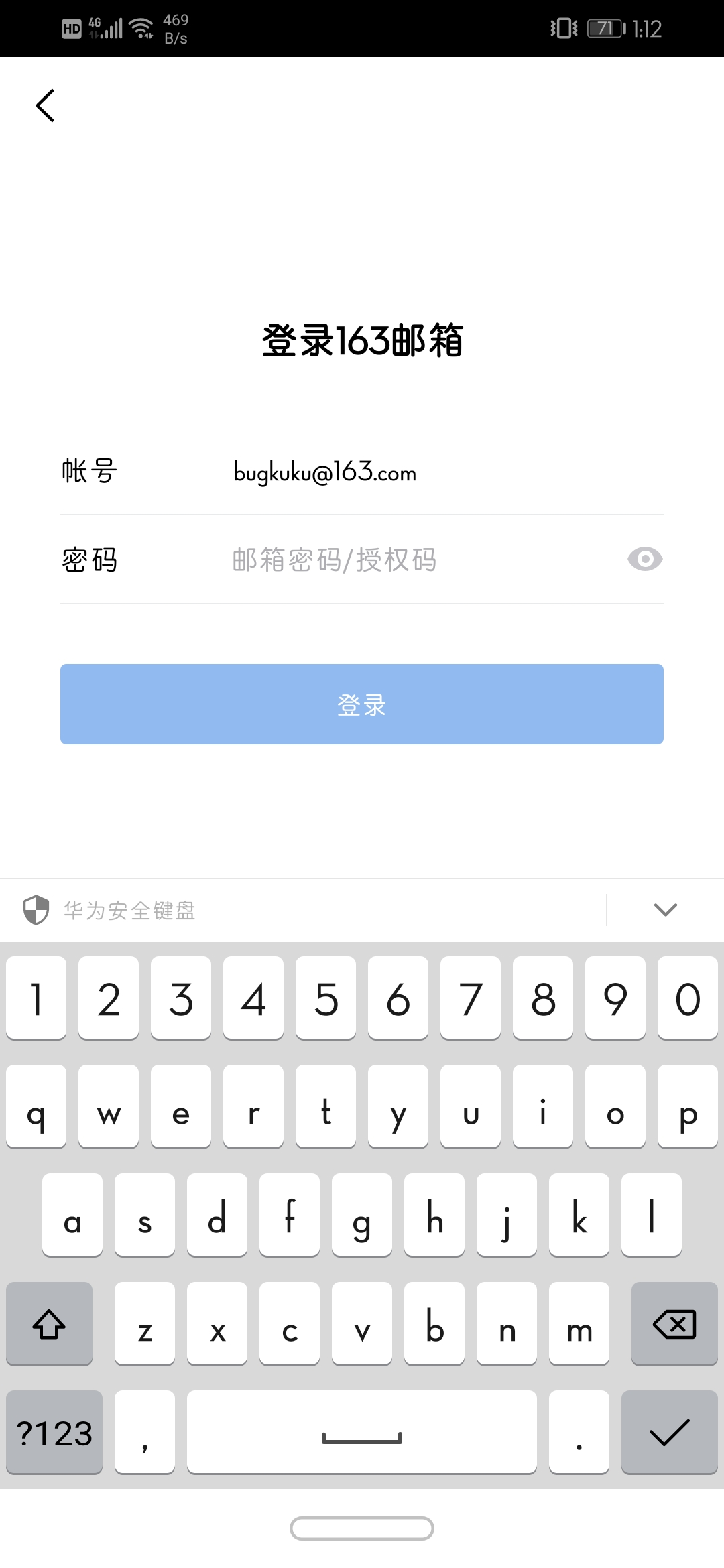Image resolution: width=724 pixels, height=1568 pixels.
Task: Collapse the keyboard with the down chevron
Action: tap(664, 909)
